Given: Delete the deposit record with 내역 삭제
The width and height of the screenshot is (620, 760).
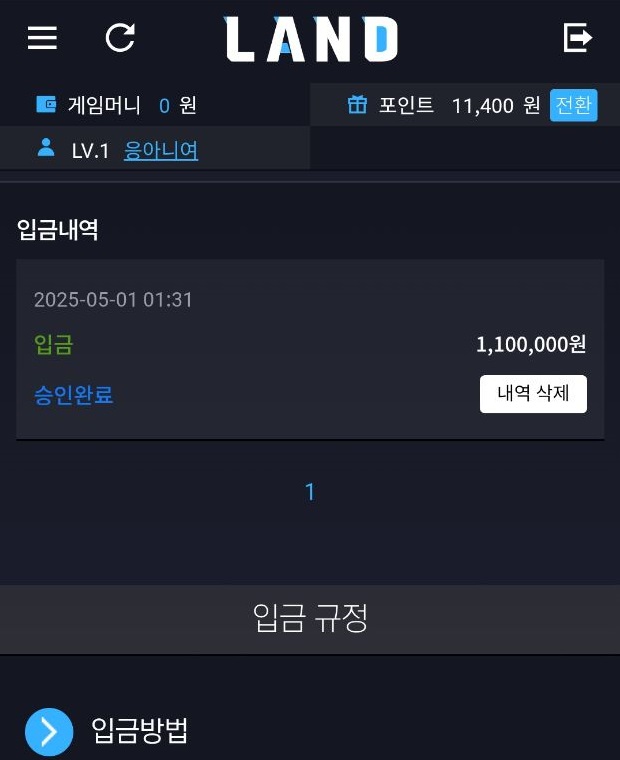Looking at the screenshot, I should point(533,394).
